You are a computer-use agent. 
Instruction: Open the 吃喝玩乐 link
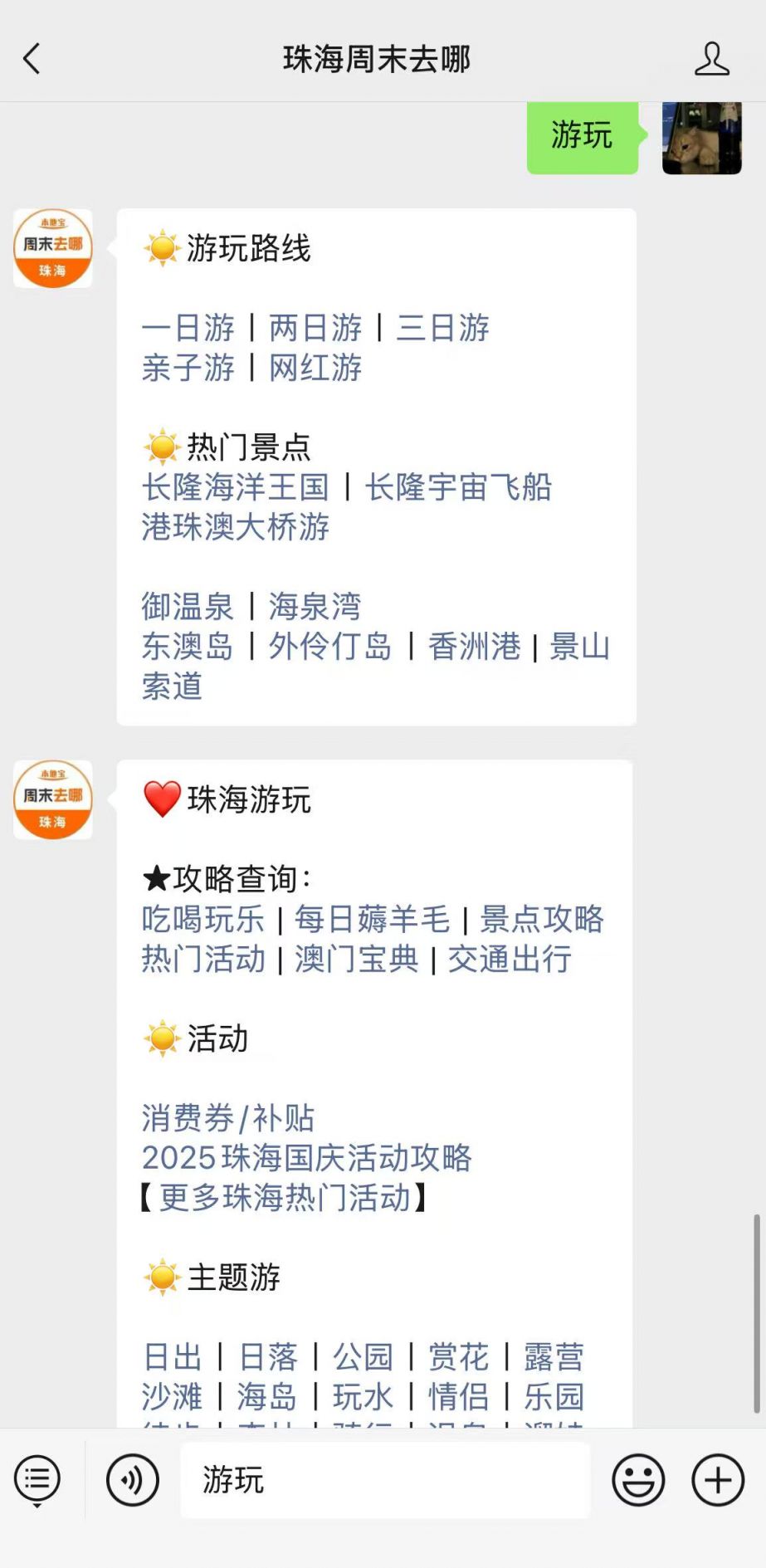tap(203, 919)
